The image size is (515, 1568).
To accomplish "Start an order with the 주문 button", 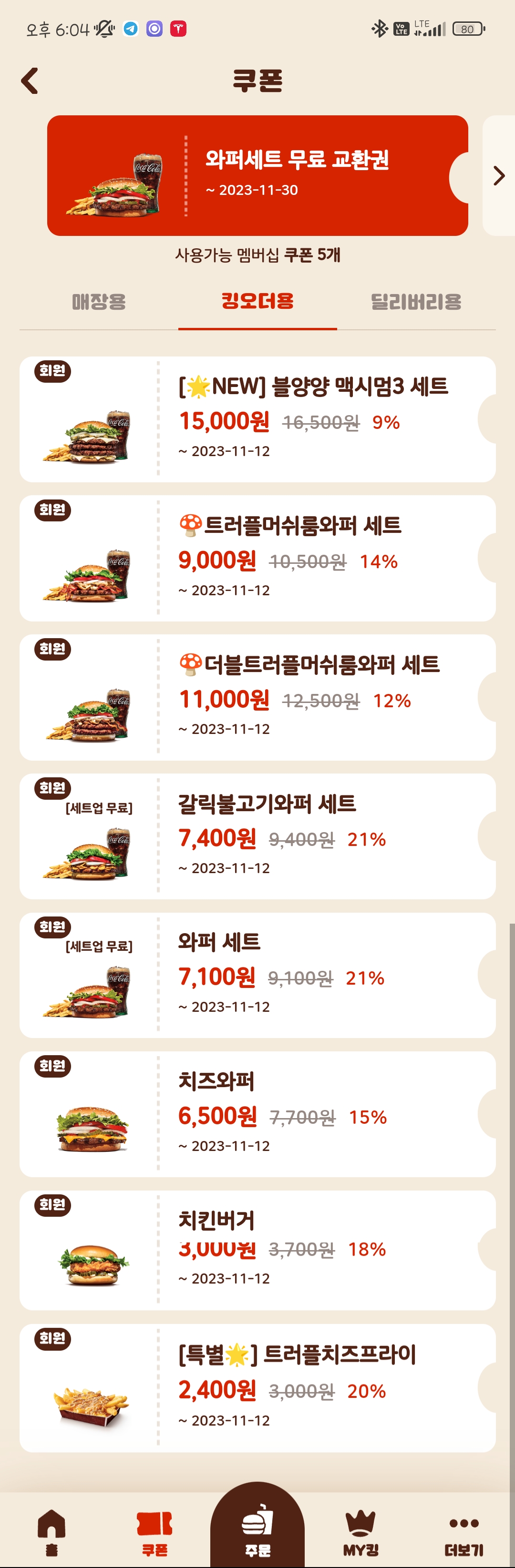I will 257,1529.
